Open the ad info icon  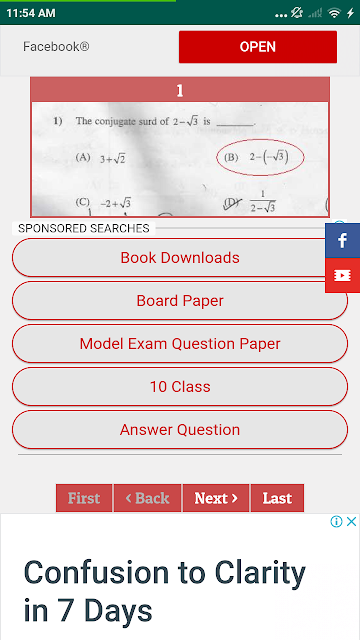[336, 521]
